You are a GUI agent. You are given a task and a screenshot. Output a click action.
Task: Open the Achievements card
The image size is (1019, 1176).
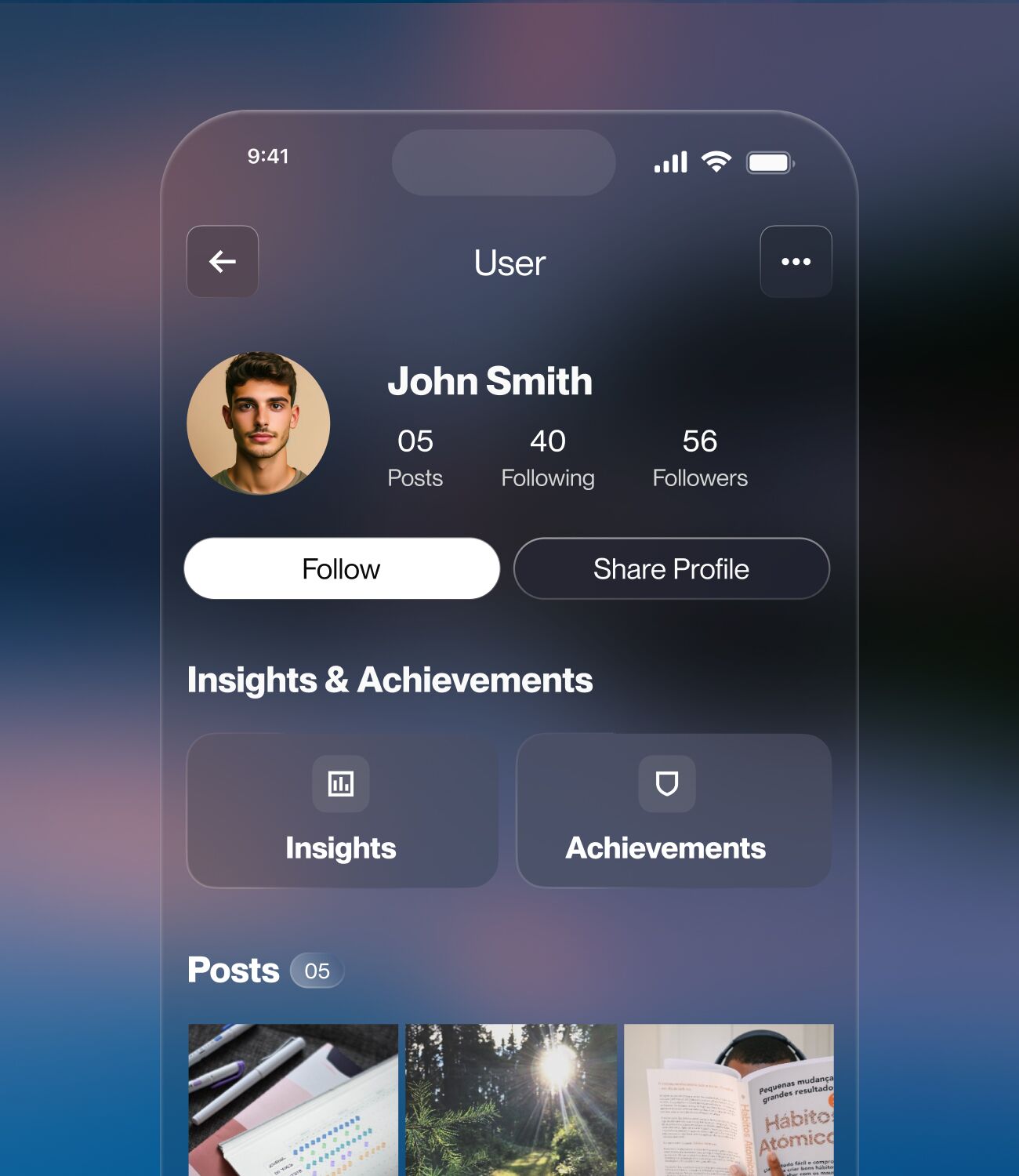click(x=673, y=811)
